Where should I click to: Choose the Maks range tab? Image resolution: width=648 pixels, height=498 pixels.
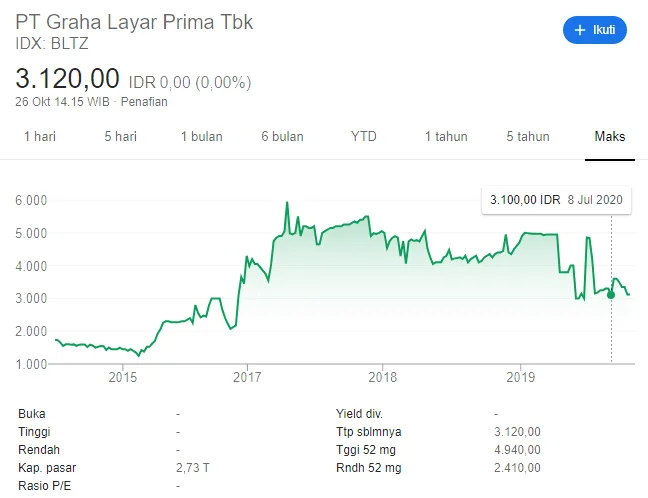(610, 137)
